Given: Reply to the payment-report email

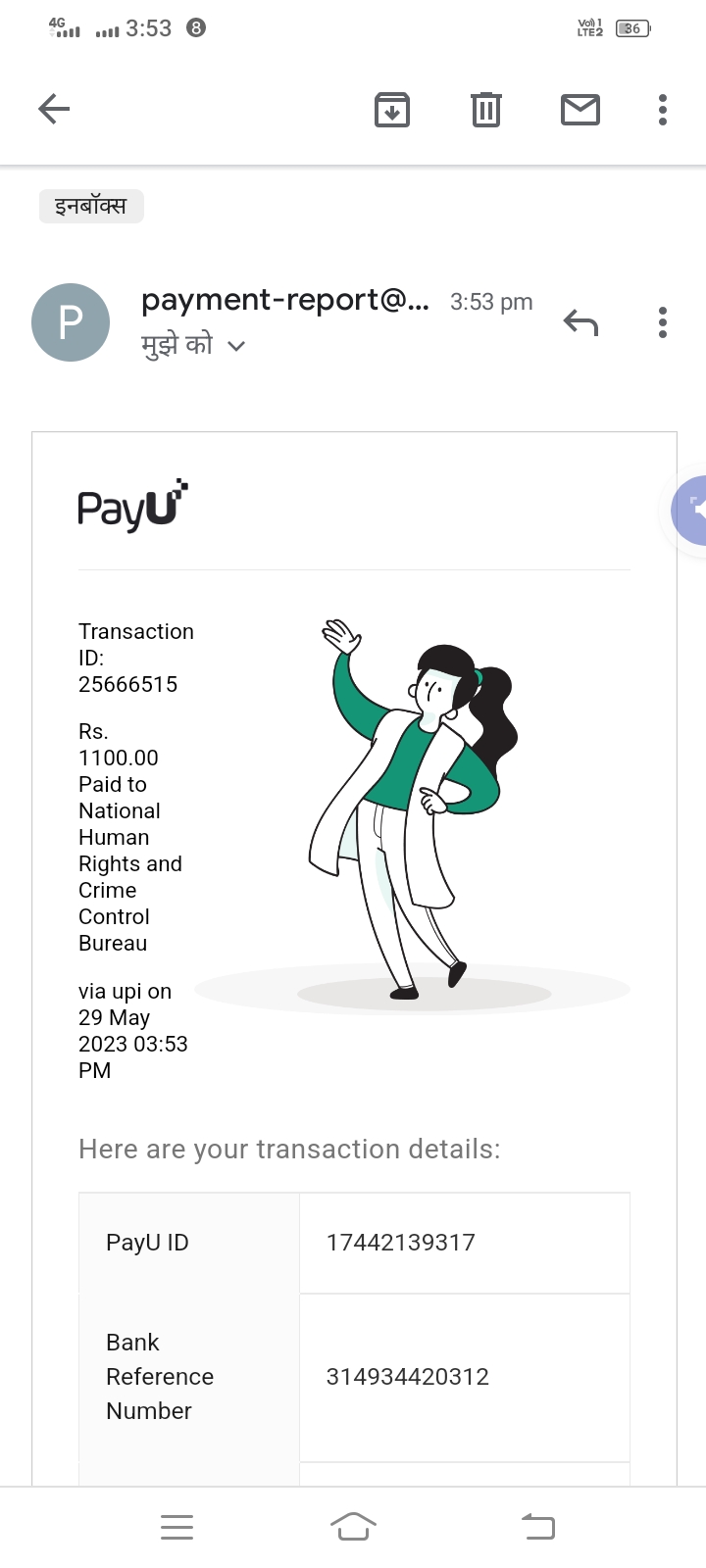Looking at the screenshot, I should point(580,321).
